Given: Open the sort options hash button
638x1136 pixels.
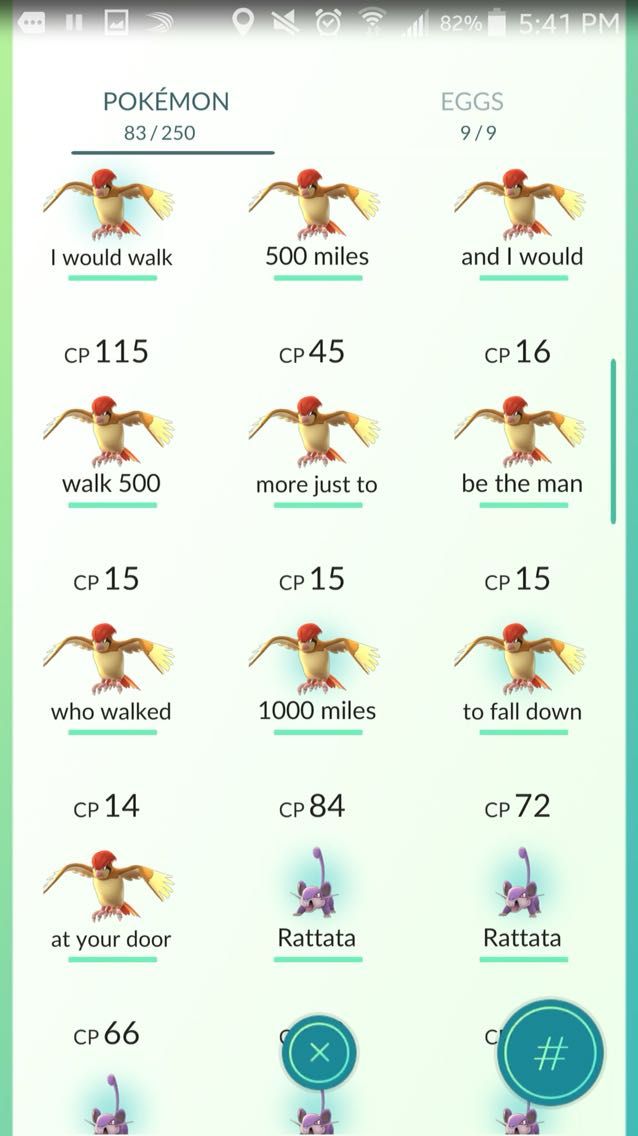Looking at the screenshot, I should [551, 1052].
